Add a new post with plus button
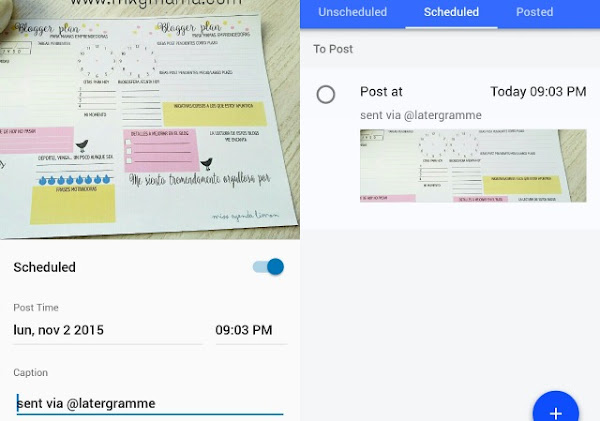The image size is (600, 421). (x=556, y=411)
